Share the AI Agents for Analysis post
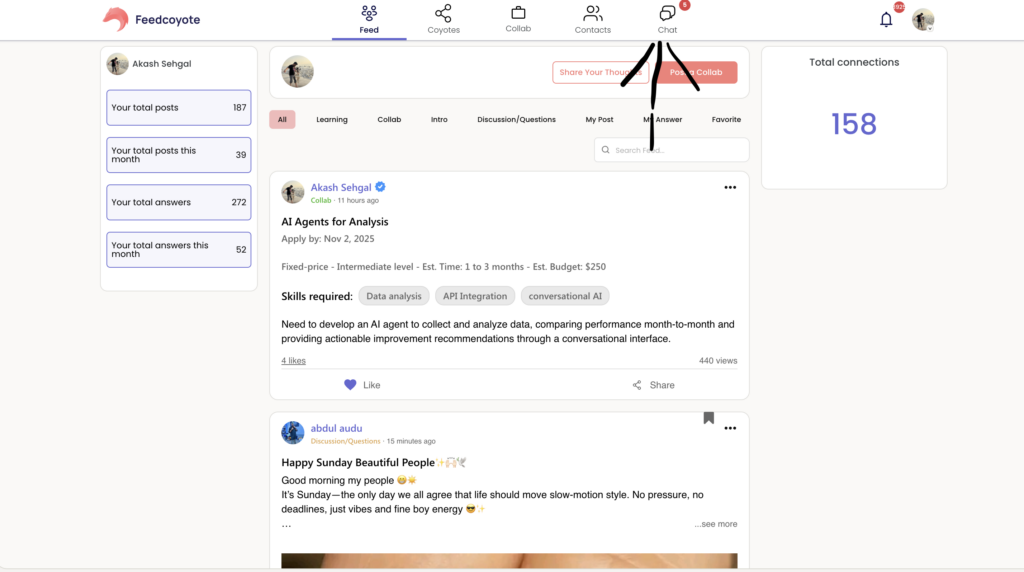Image resolution: width=1024 pixels, height=572 pixels. tap(653, 385)
